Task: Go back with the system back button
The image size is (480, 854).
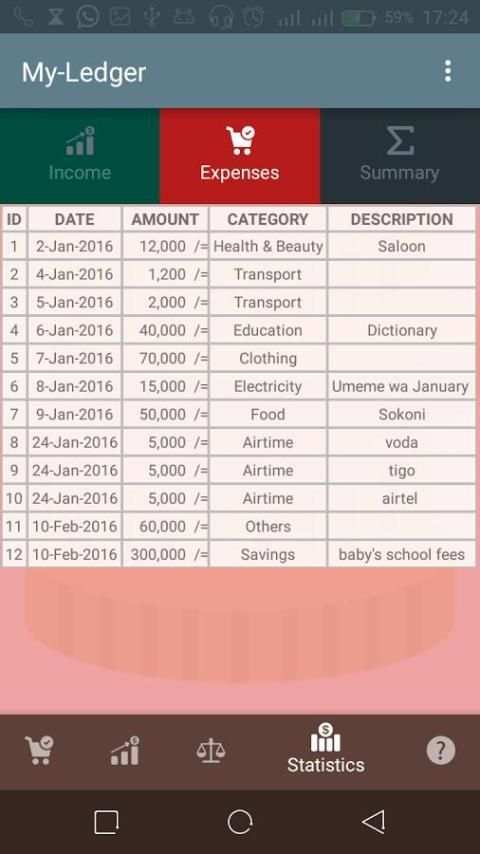Action: click(374, 821)
